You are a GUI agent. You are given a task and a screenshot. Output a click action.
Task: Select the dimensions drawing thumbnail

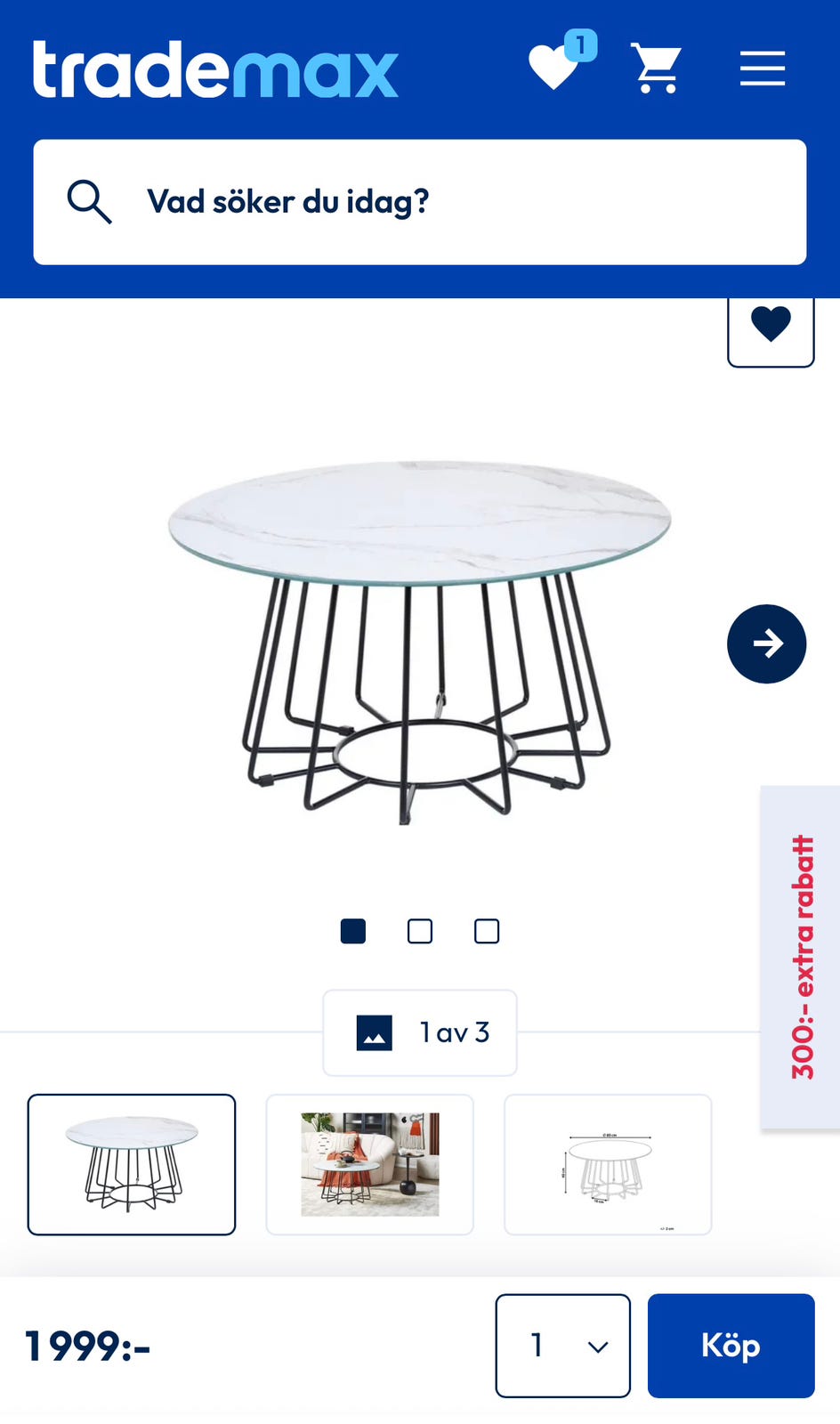(608, 1164)
